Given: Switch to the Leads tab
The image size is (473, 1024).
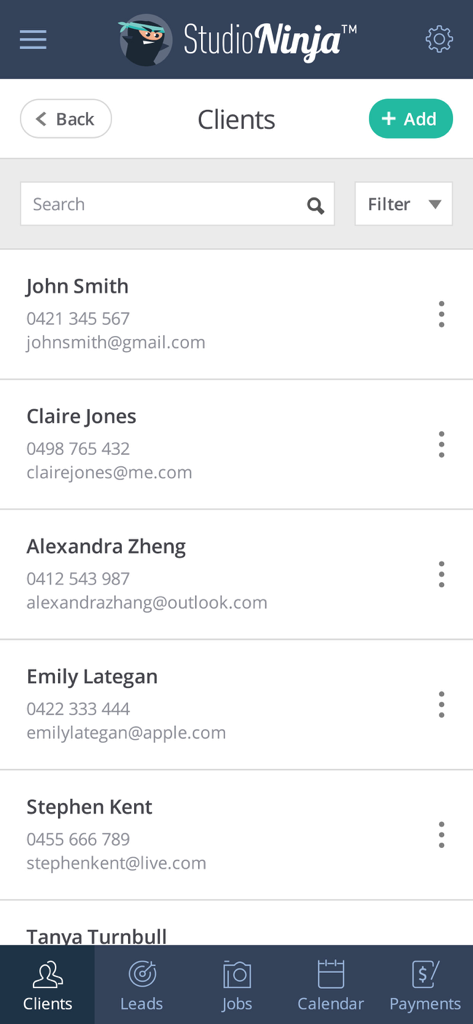Looking at the screenshot, I should pyautogui.click(x=142, y=985).
